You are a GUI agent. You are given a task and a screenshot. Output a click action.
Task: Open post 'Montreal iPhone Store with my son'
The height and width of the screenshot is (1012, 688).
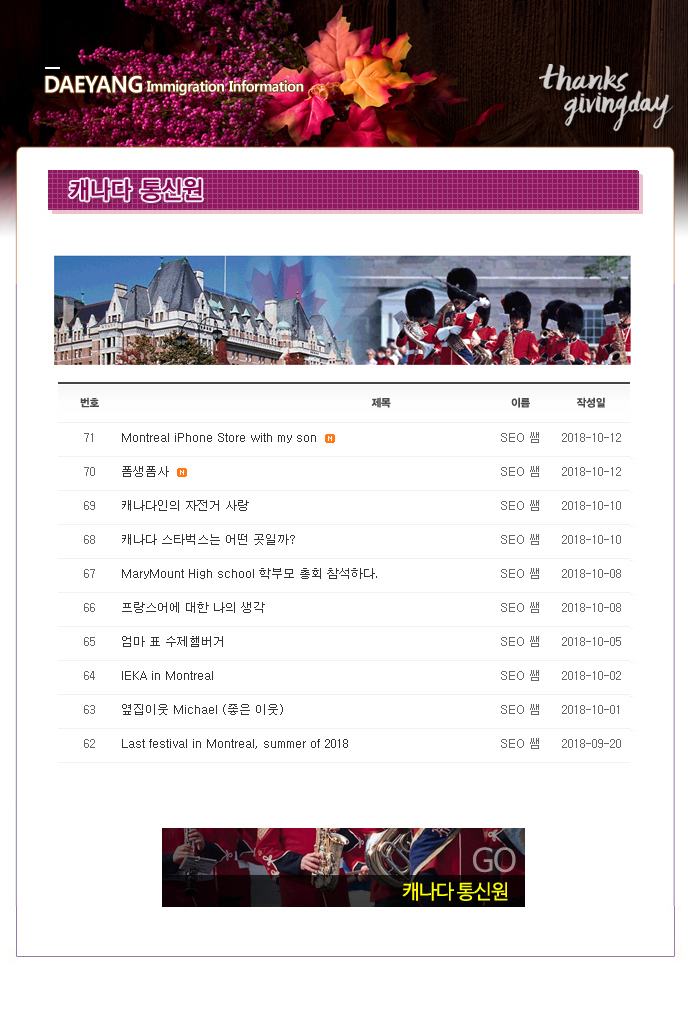coord(218,438)
